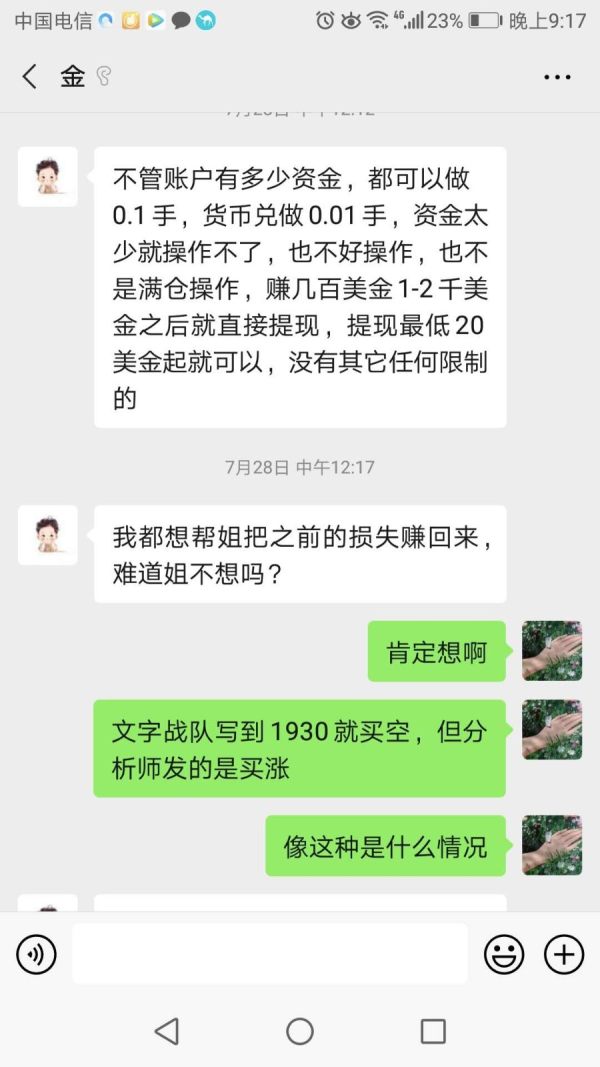The height and width of the screenshot is (1067, 600).
Task: Open the emoji picker
Action: click(504, 954)
